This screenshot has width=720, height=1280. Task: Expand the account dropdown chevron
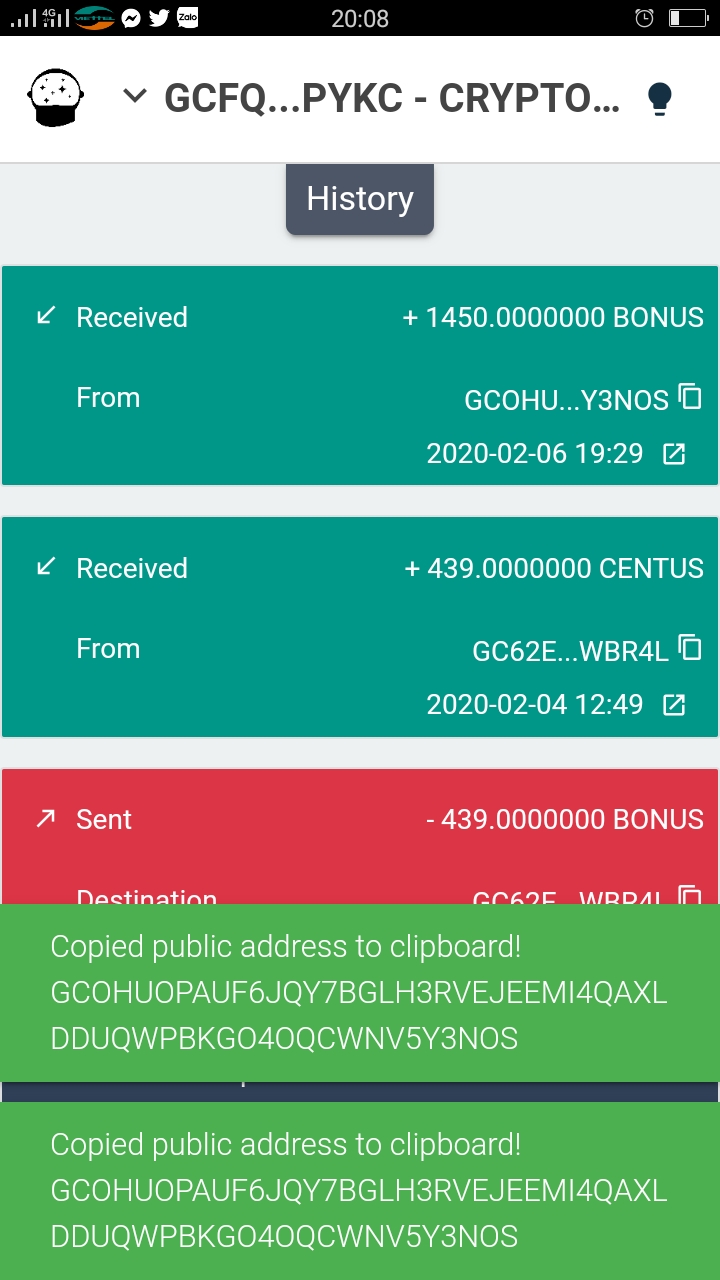pos(135,96)
